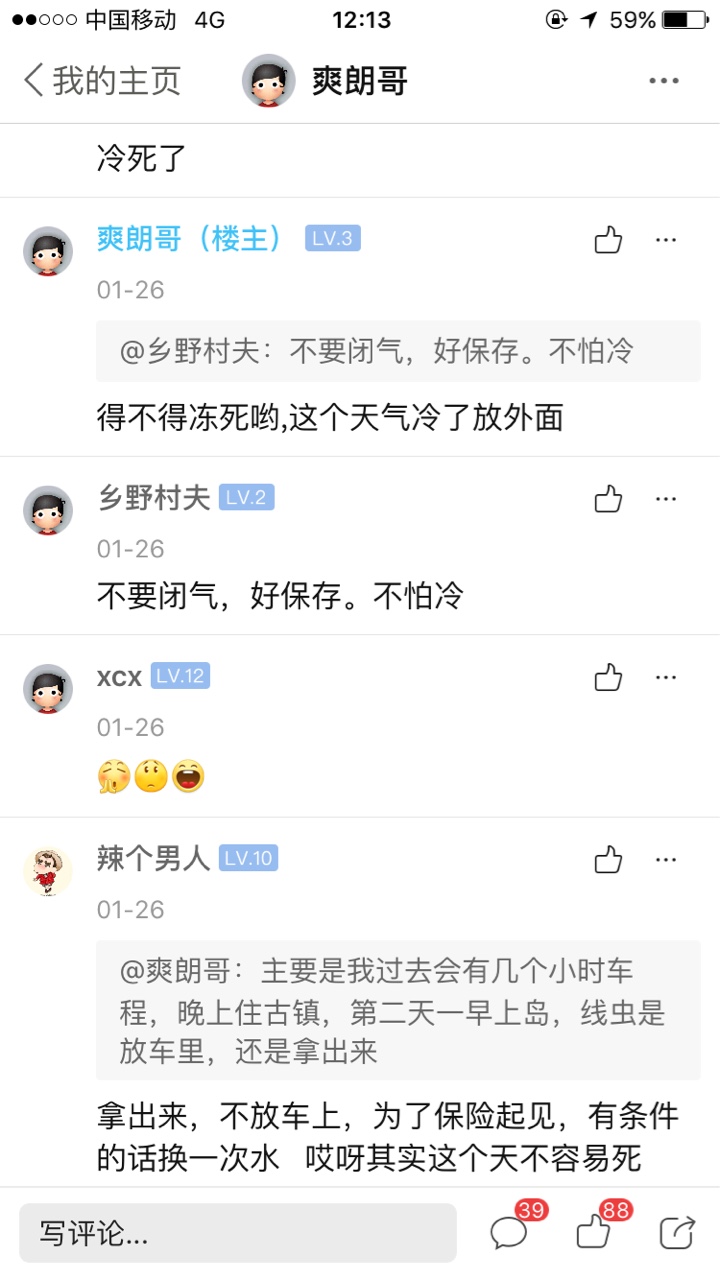Open more options on xcx's comment
Screen dimensions: 720x1280
(x=666, y=677)
